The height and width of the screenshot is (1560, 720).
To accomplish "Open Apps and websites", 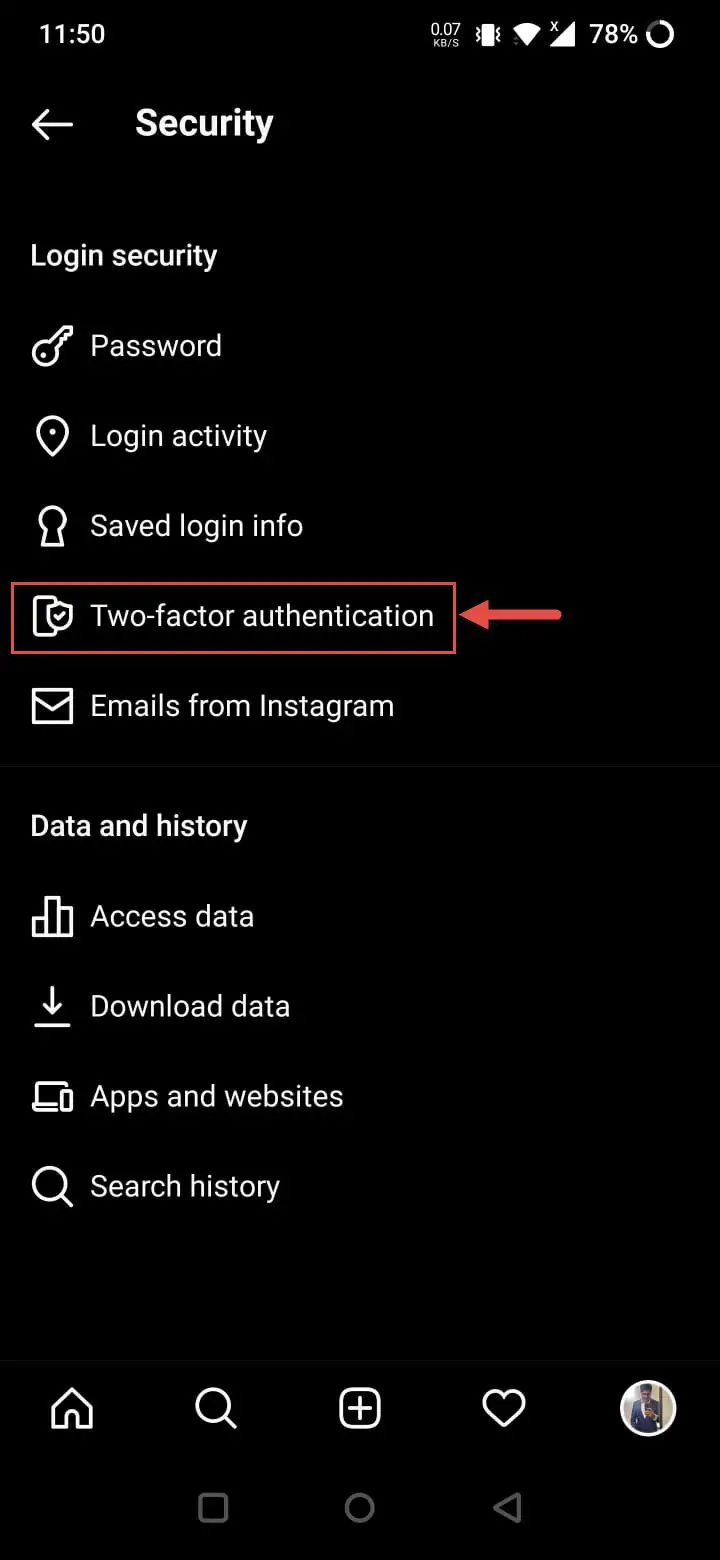I will click(x=360, y=1096).
